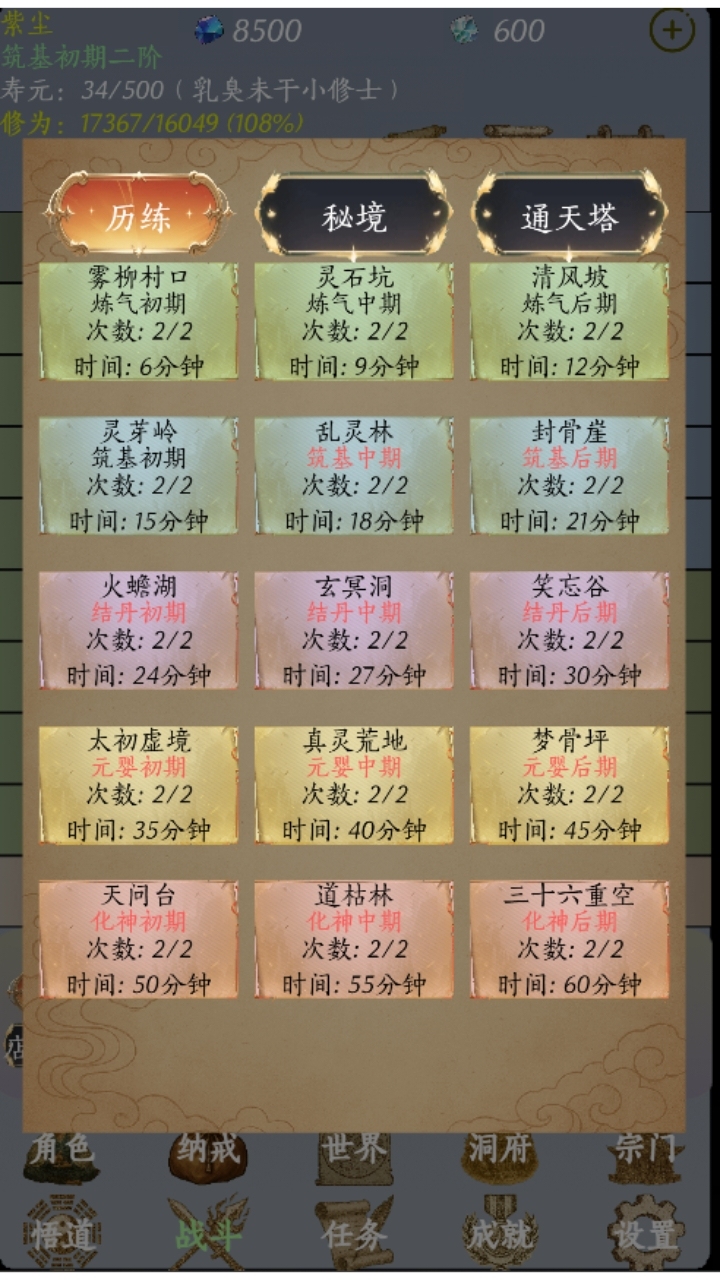Switch to the 秘境 tab
The image size is (720, 1280).
(x=354, y=216)
